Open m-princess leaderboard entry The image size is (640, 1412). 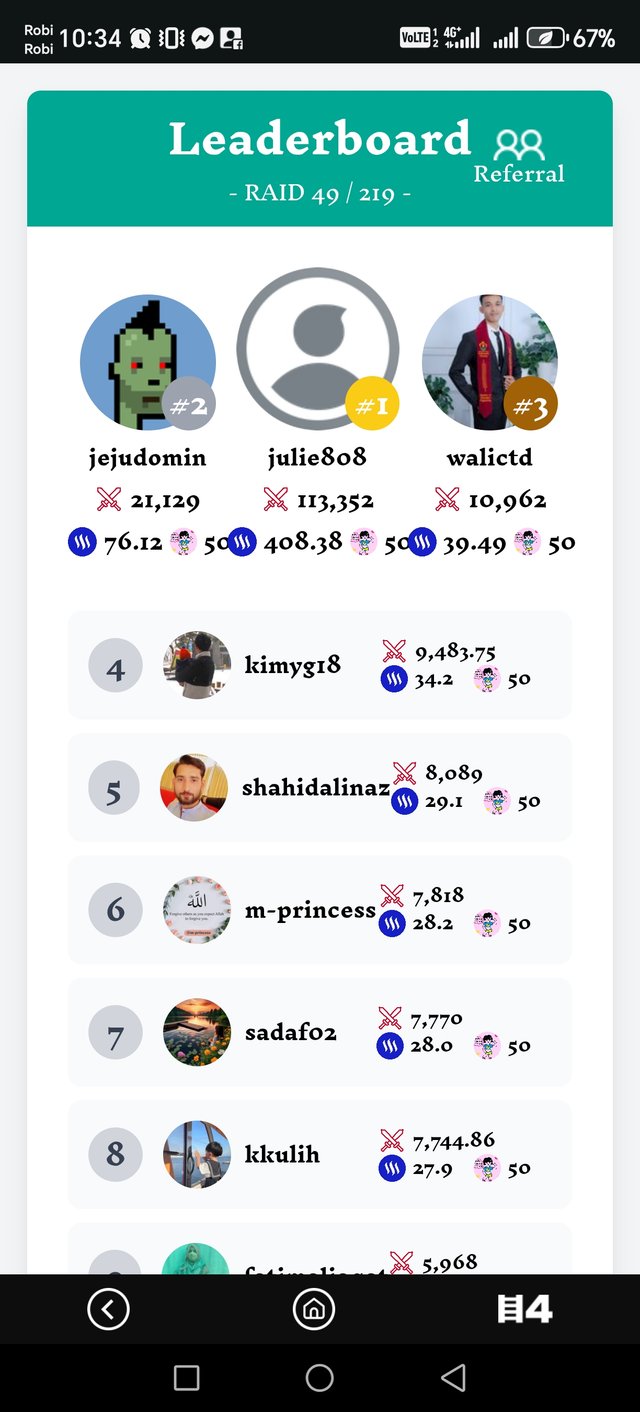point(319,910)
